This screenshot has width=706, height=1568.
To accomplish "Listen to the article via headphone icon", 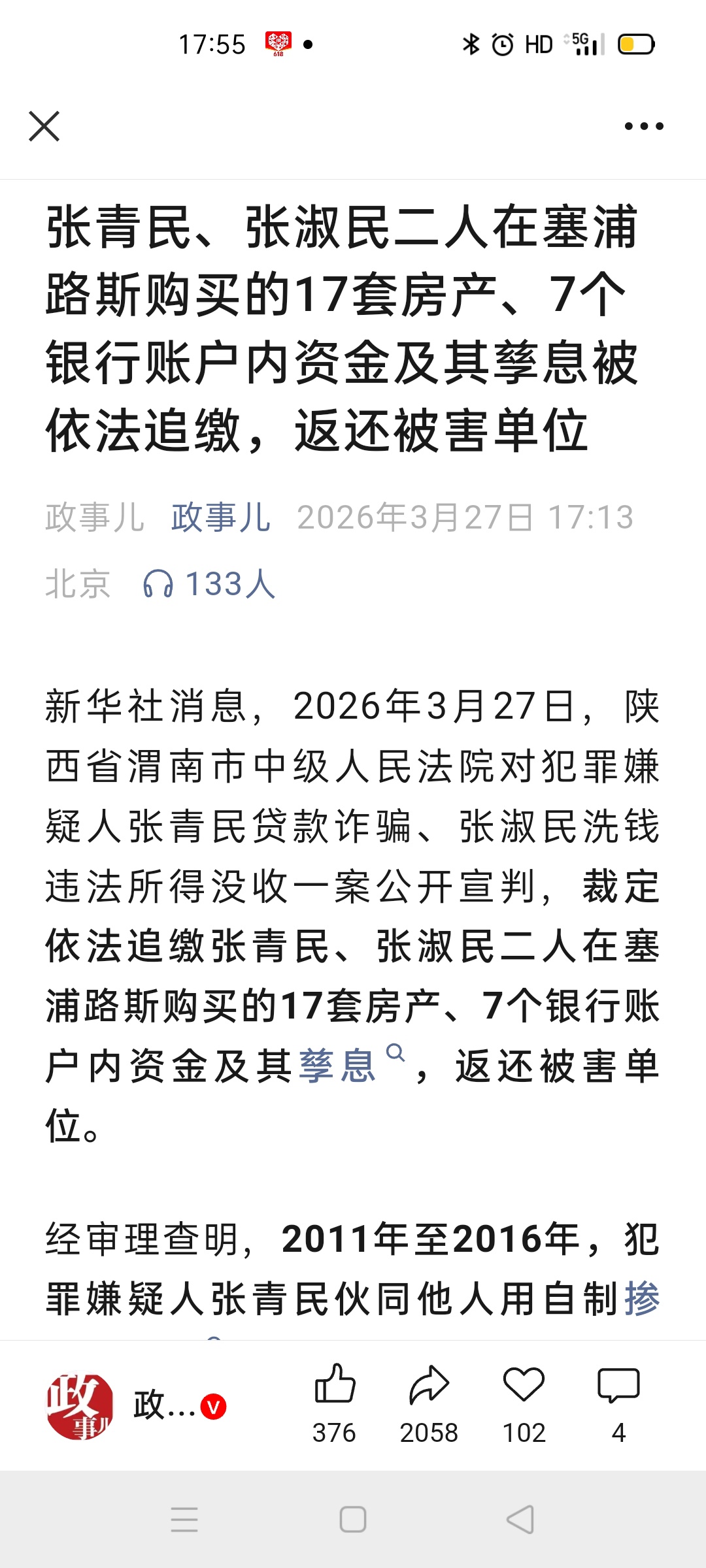I will (x=159, y=583).
